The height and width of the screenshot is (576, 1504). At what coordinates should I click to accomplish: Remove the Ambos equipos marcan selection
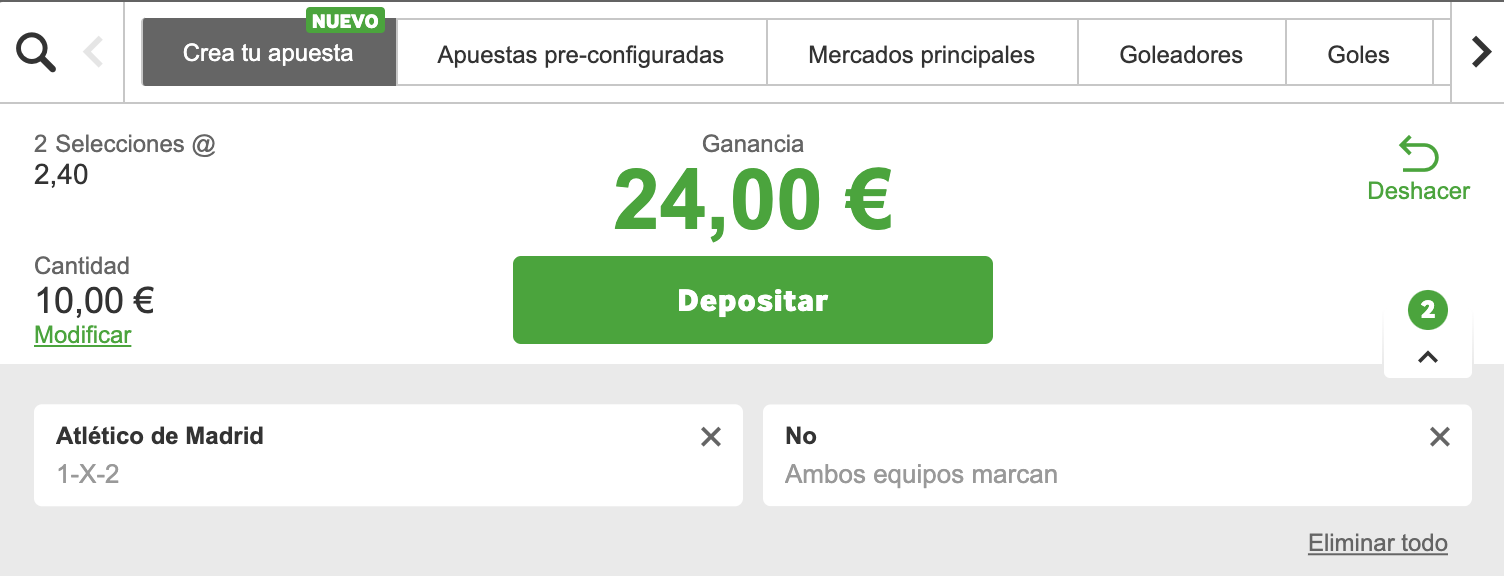[x=1439, y=437]
